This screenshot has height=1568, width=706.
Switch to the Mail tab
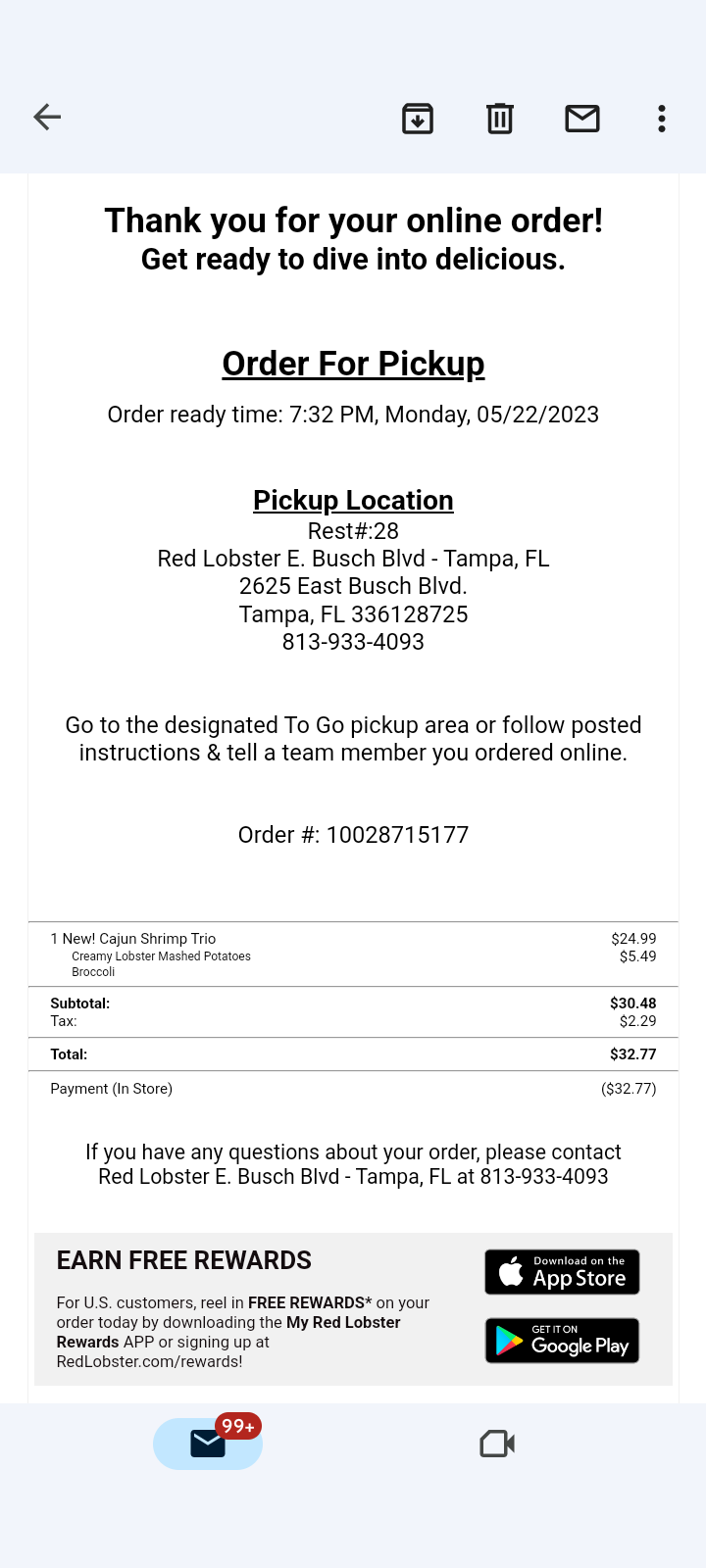[x=208, y=1444]
